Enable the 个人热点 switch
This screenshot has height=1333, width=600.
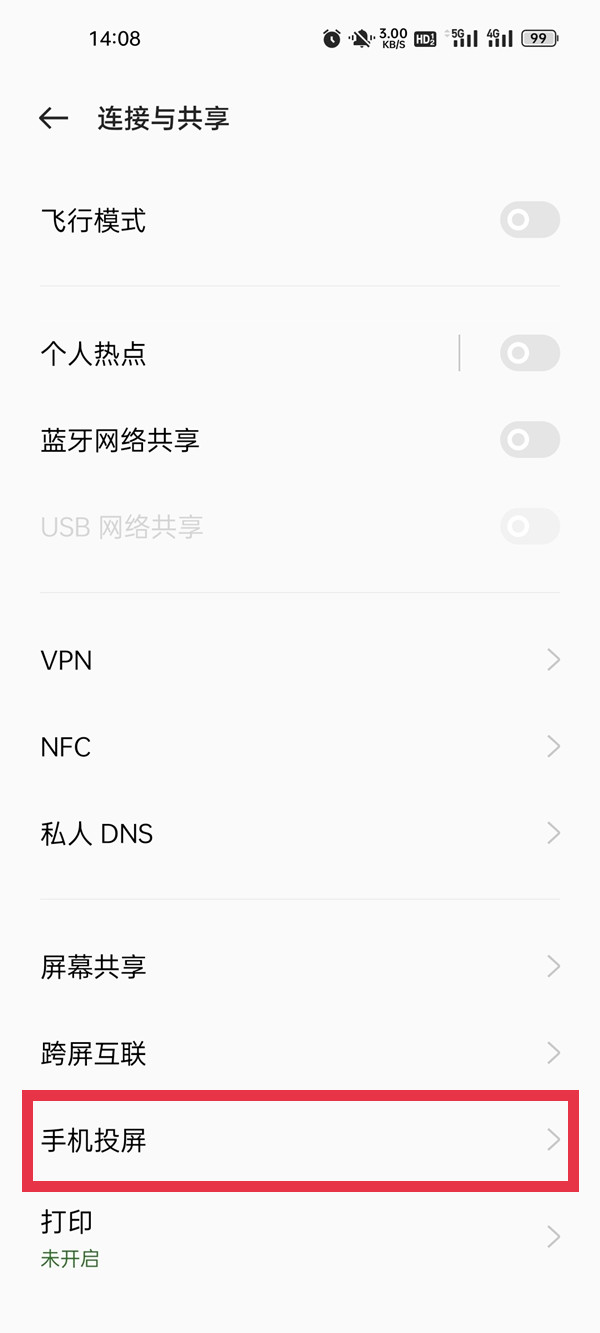pos(529,353)
